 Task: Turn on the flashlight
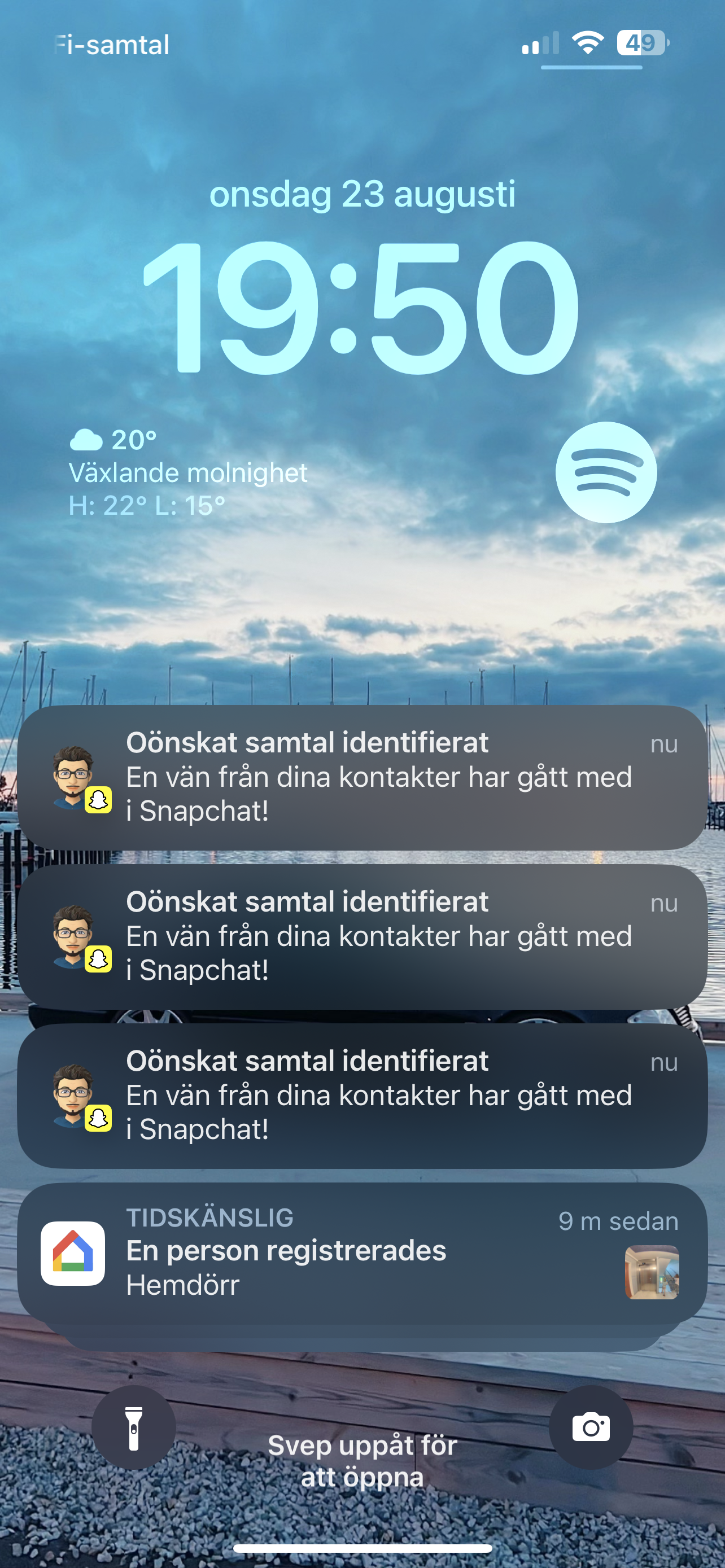(x=134, y=1427)
